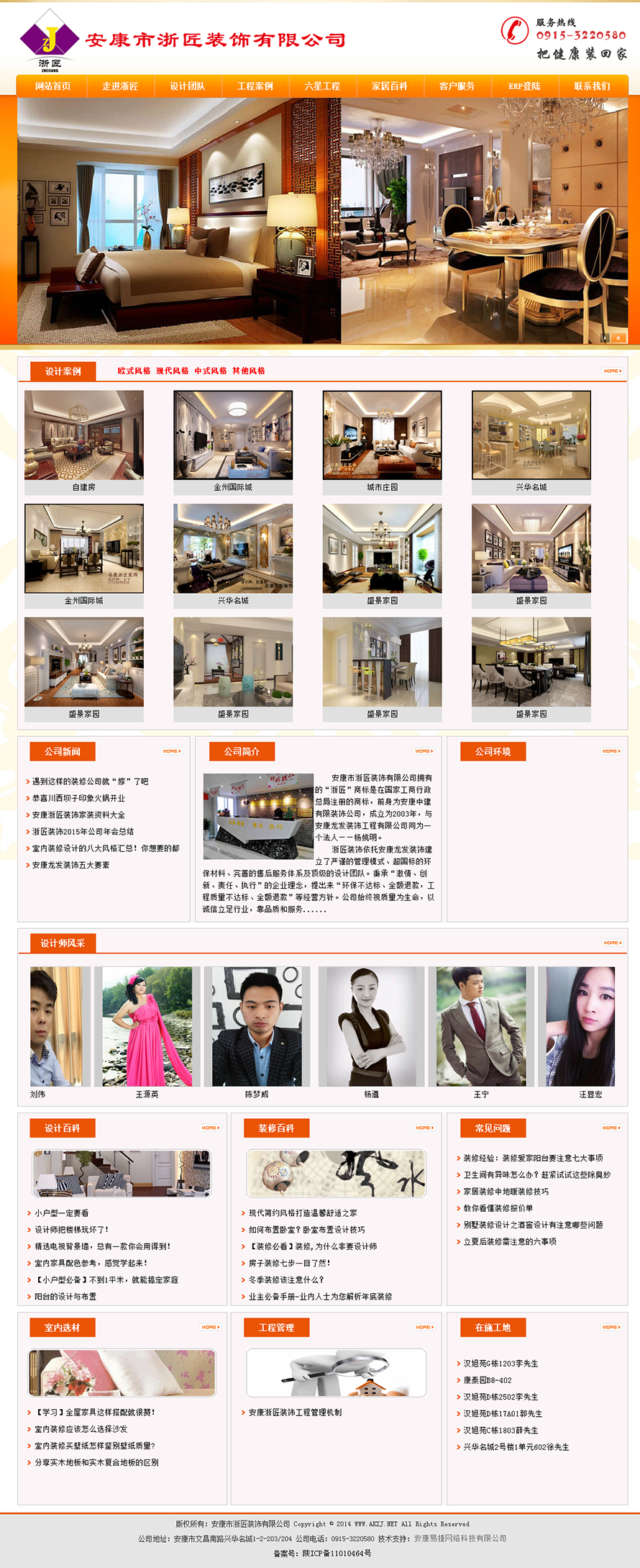640x1568 pixels.
Task: Go to 走进浙匠 page
Action: 119,86
